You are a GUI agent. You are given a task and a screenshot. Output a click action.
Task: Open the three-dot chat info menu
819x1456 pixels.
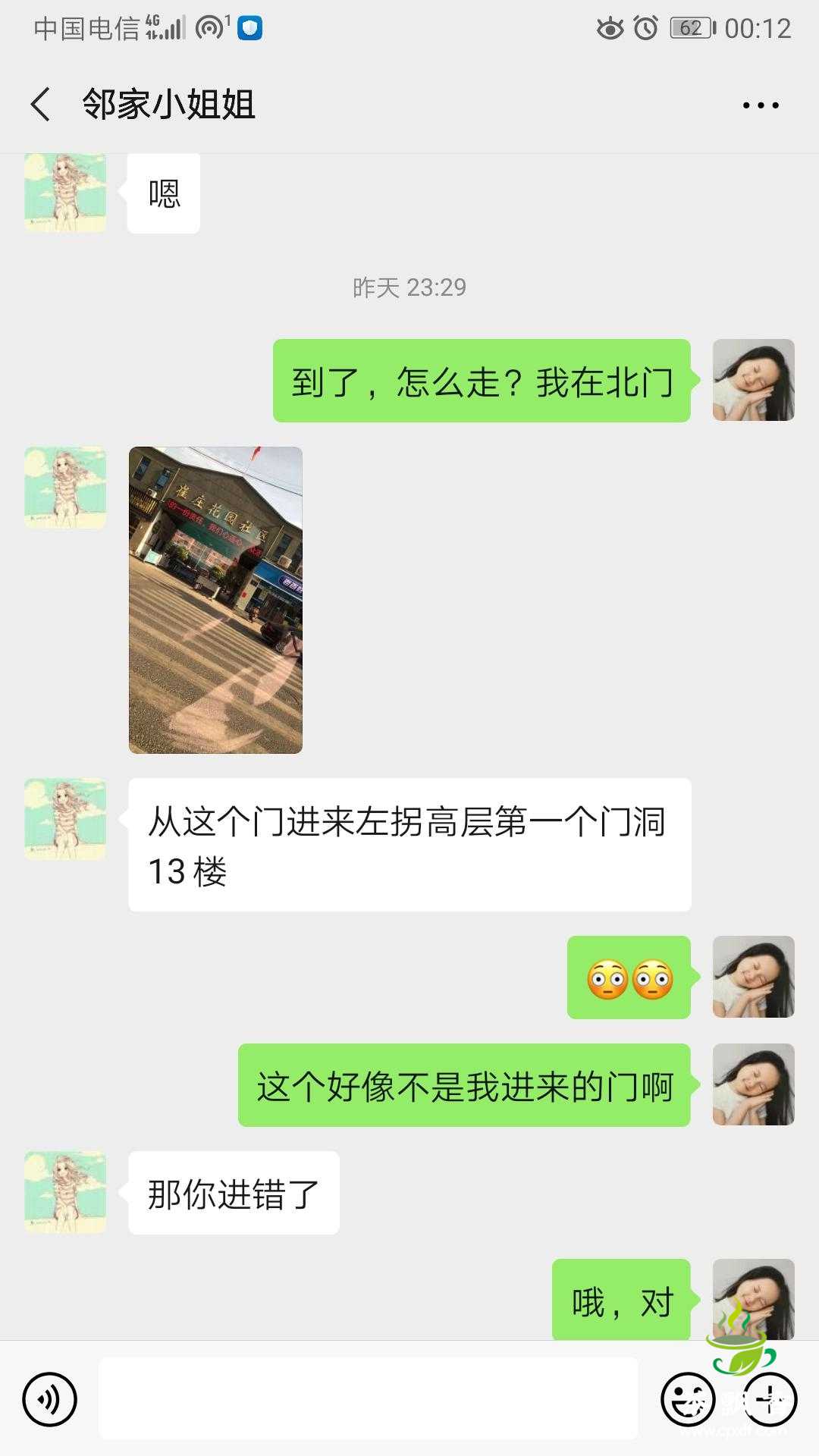761,105
